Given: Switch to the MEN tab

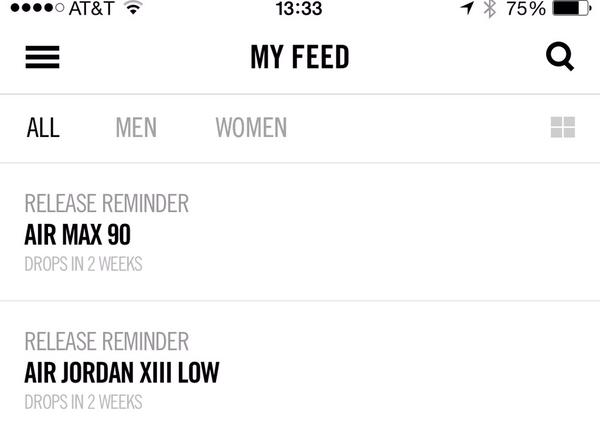Looking at the screenshot, I should [136, 128].
